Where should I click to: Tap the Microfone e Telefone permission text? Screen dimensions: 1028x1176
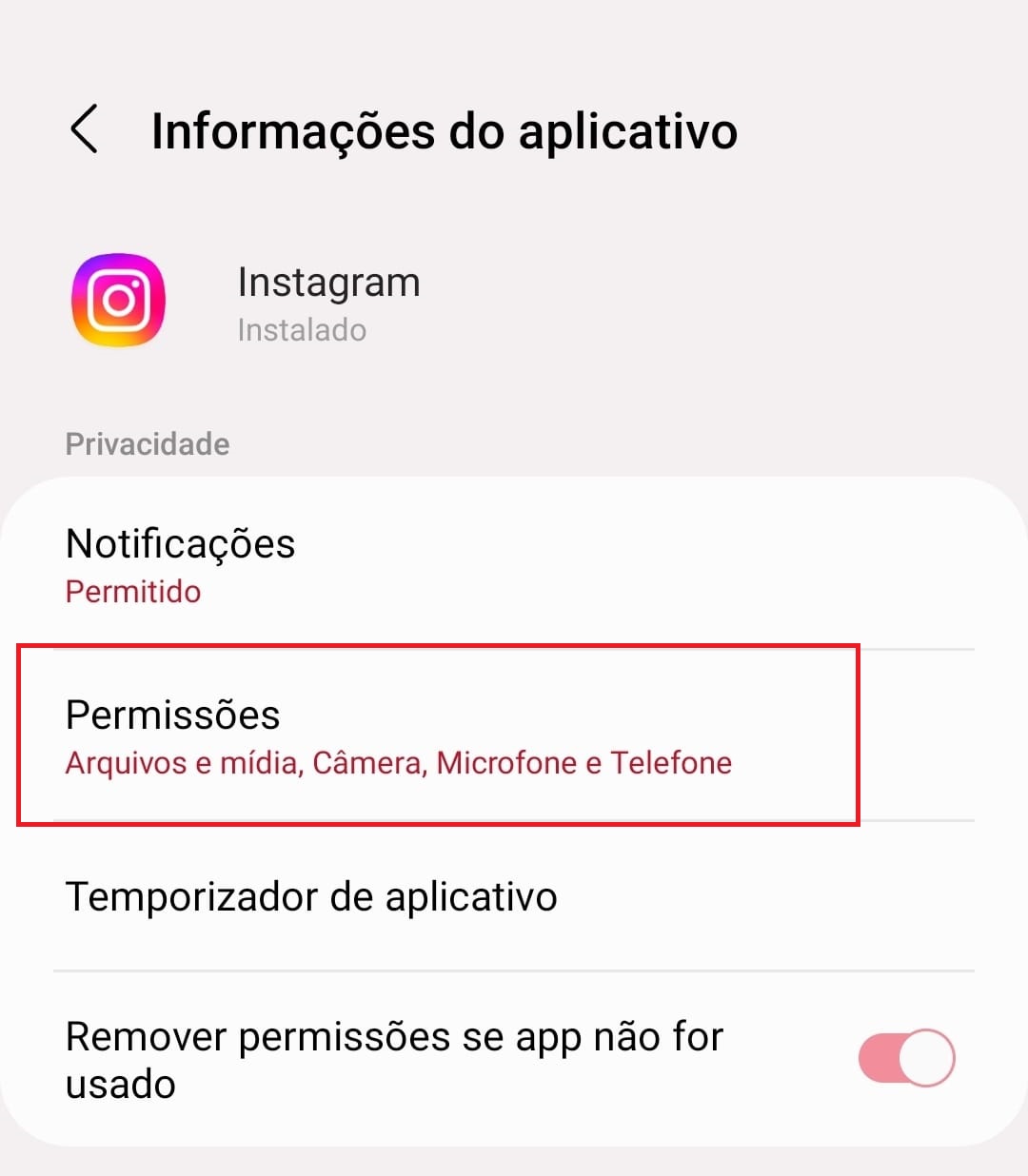click(x=584, y=762)
